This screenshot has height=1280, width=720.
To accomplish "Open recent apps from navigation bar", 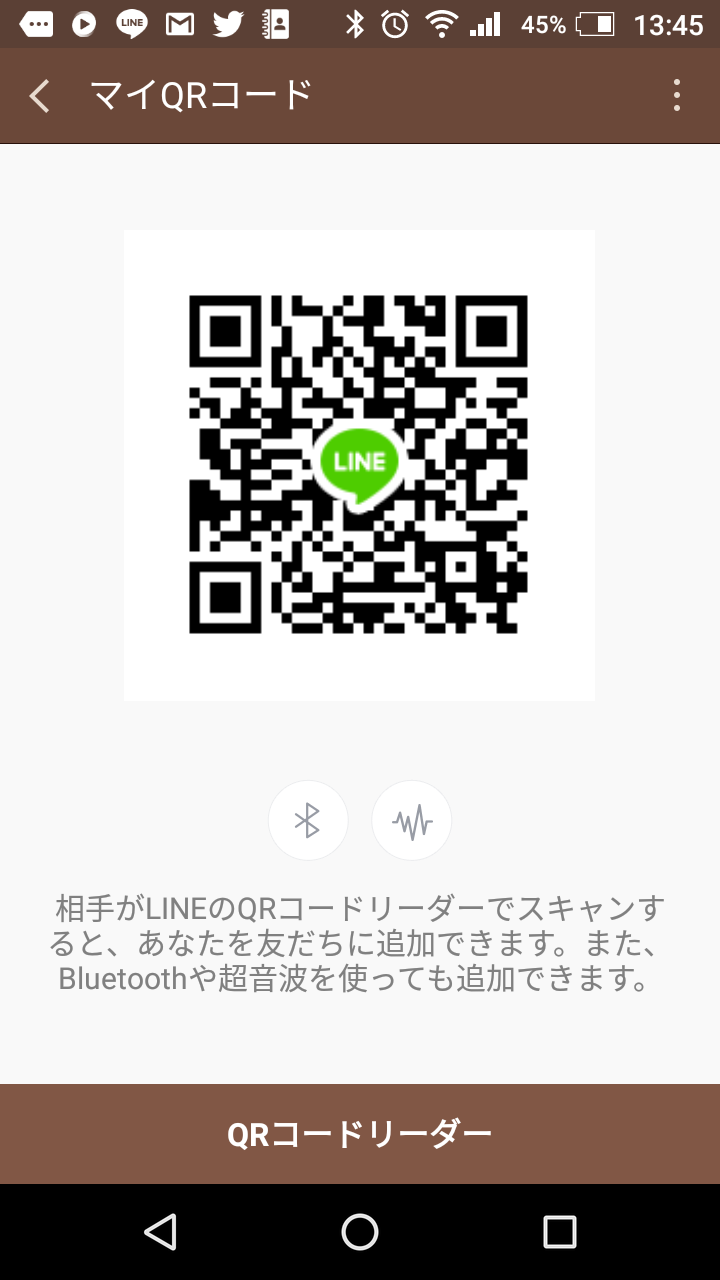I will pyautogui.click(x=560, y=1232).
